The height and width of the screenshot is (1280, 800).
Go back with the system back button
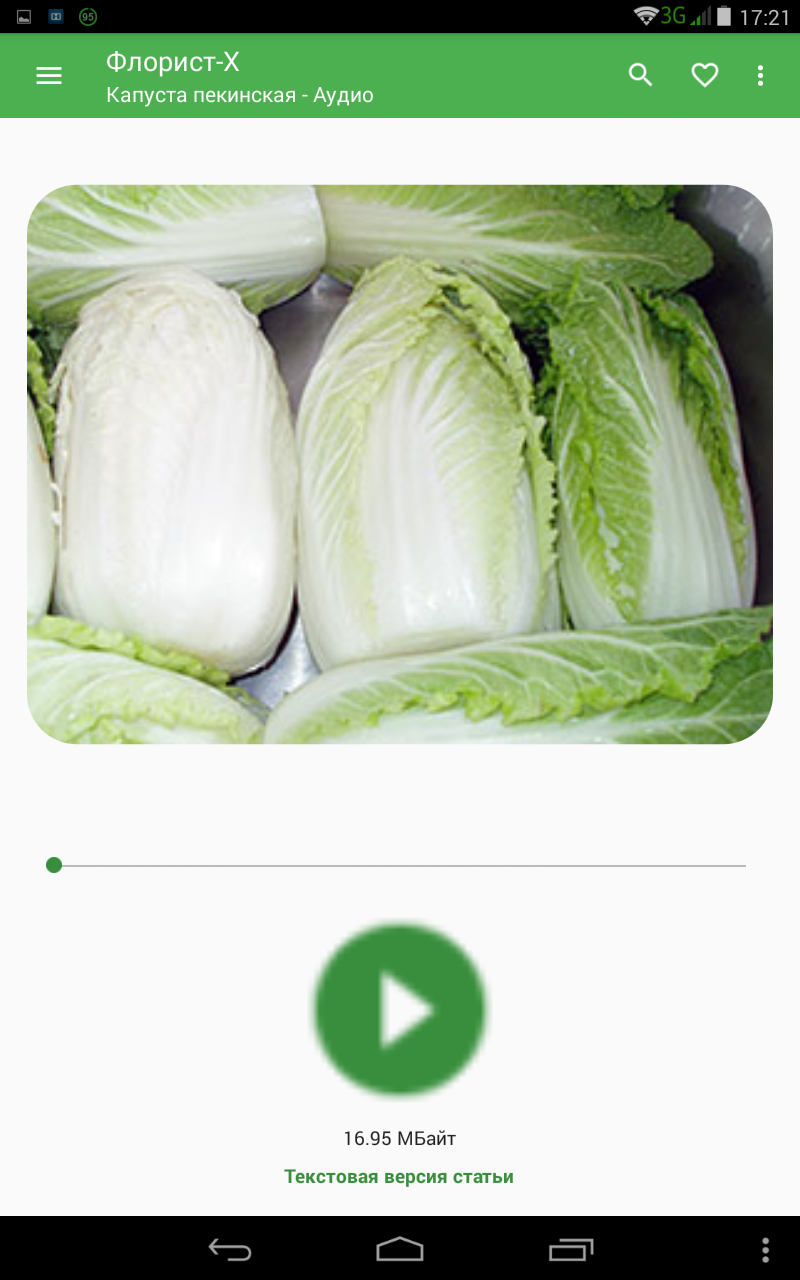tap(230, 1249)
